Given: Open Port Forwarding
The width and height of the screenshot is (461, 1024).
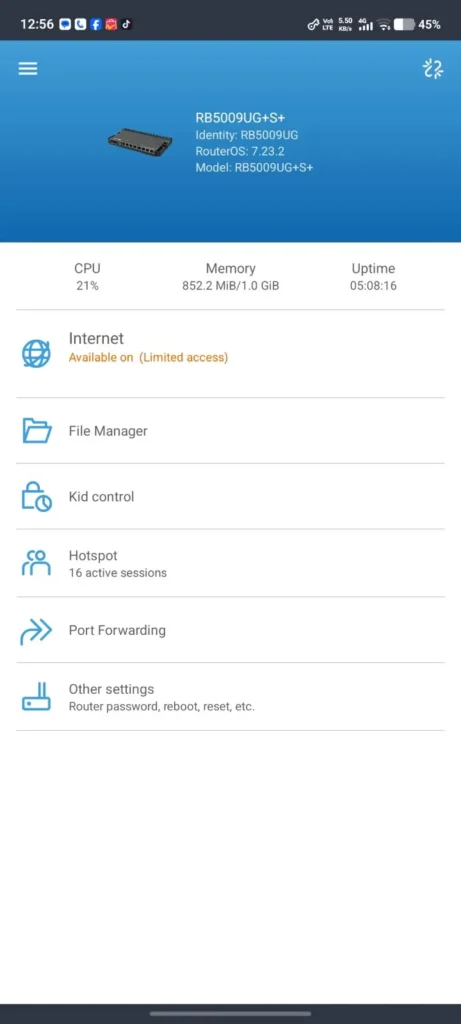Looking at the screenshot, I should (x=230, y=630).
